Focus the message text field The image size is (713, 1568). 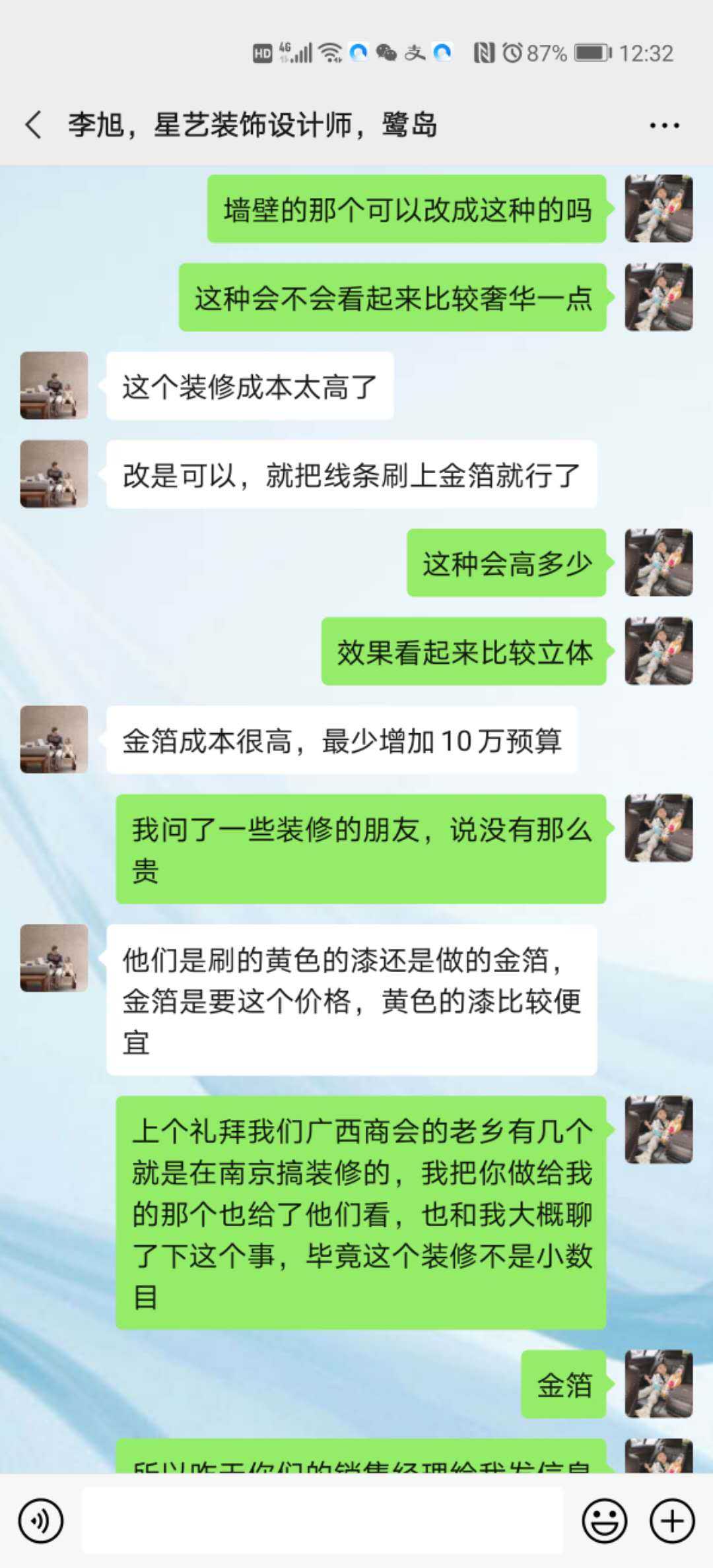point(322,1521)
